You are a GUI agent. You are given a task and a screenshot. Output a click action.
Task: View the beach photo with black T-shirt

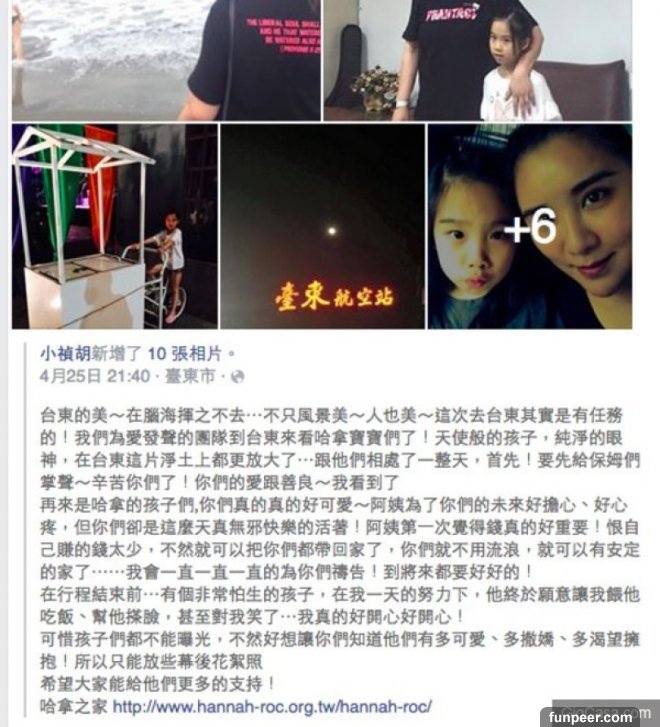click(x=165, y=60)
